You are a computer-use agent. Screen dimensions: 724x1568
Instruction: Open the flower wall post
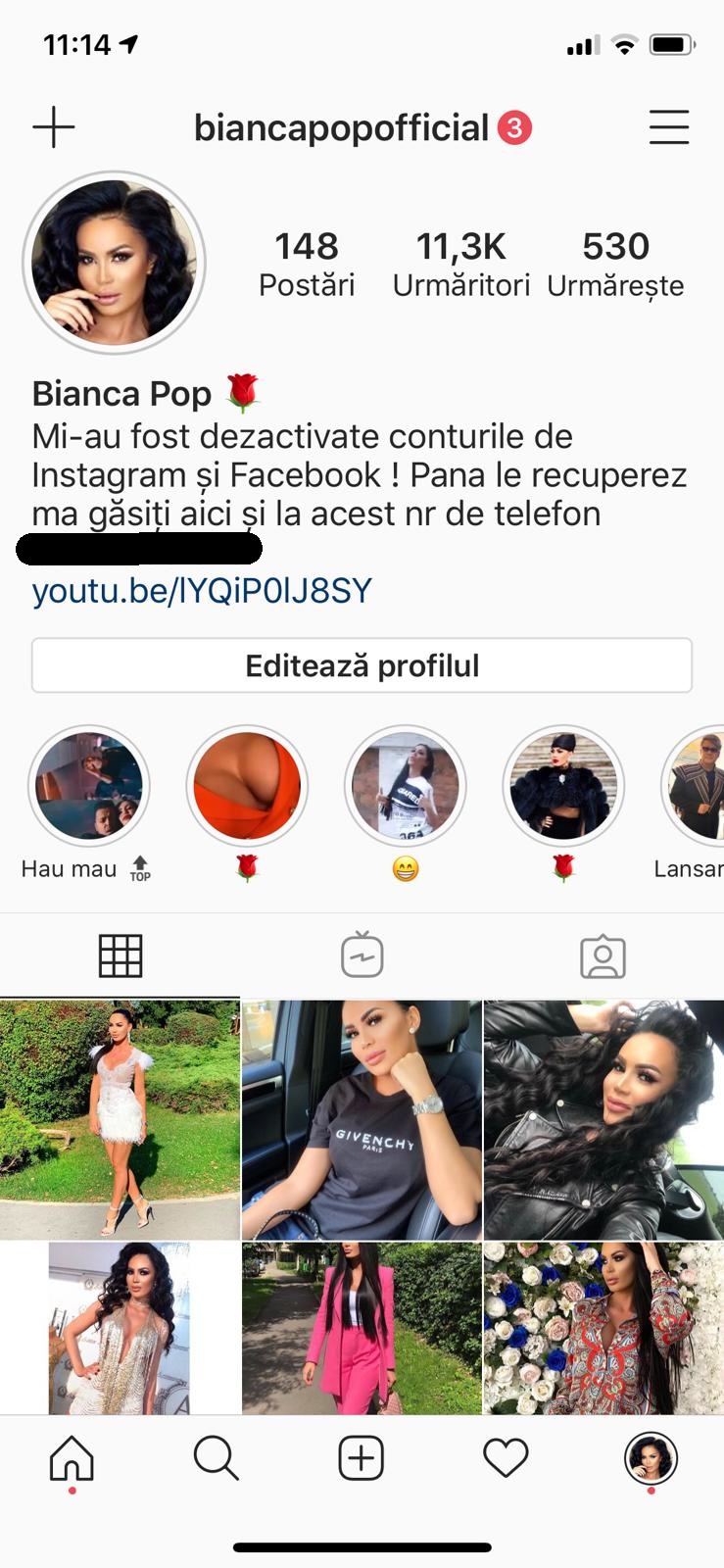603,1328
